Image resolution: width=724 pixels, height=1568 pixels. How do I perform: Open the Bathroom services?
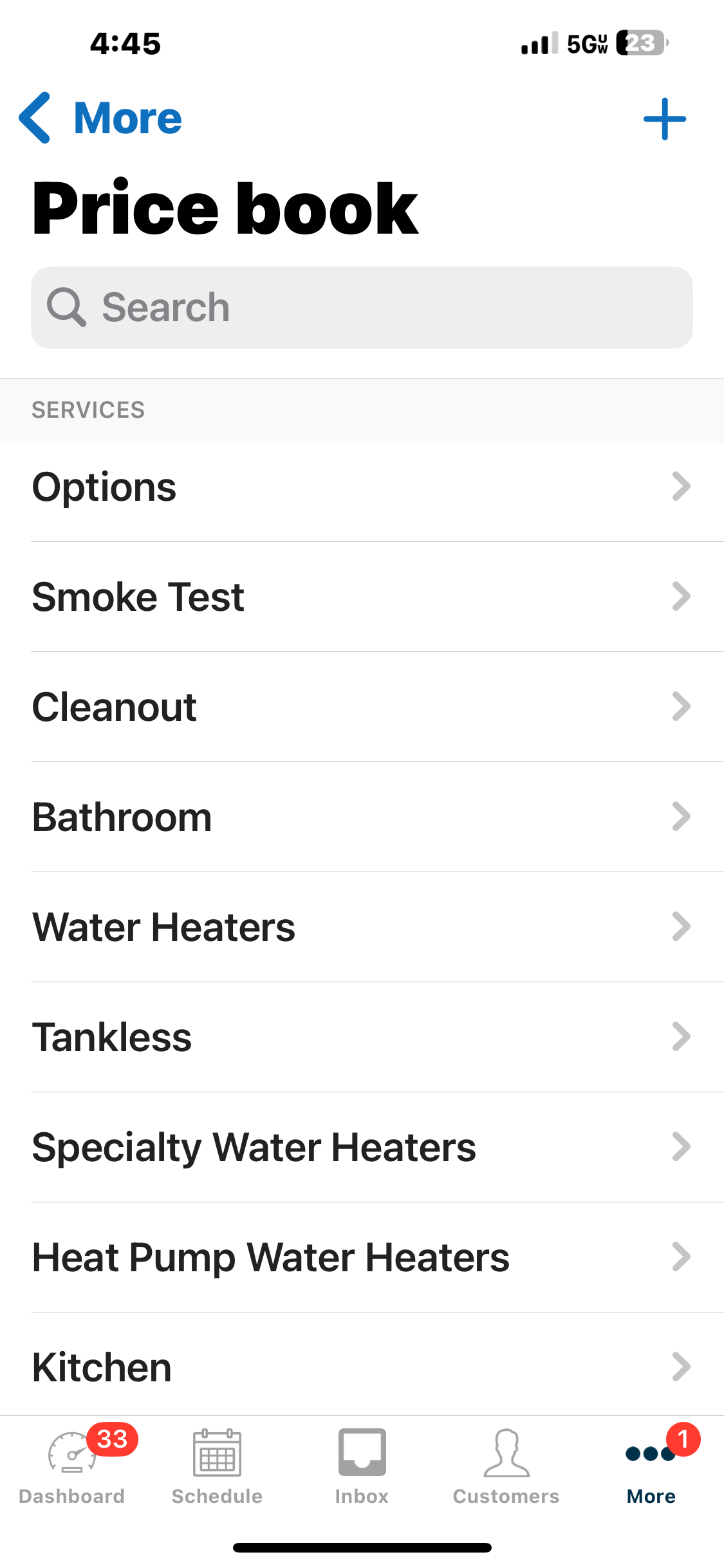tap(362, 817)
